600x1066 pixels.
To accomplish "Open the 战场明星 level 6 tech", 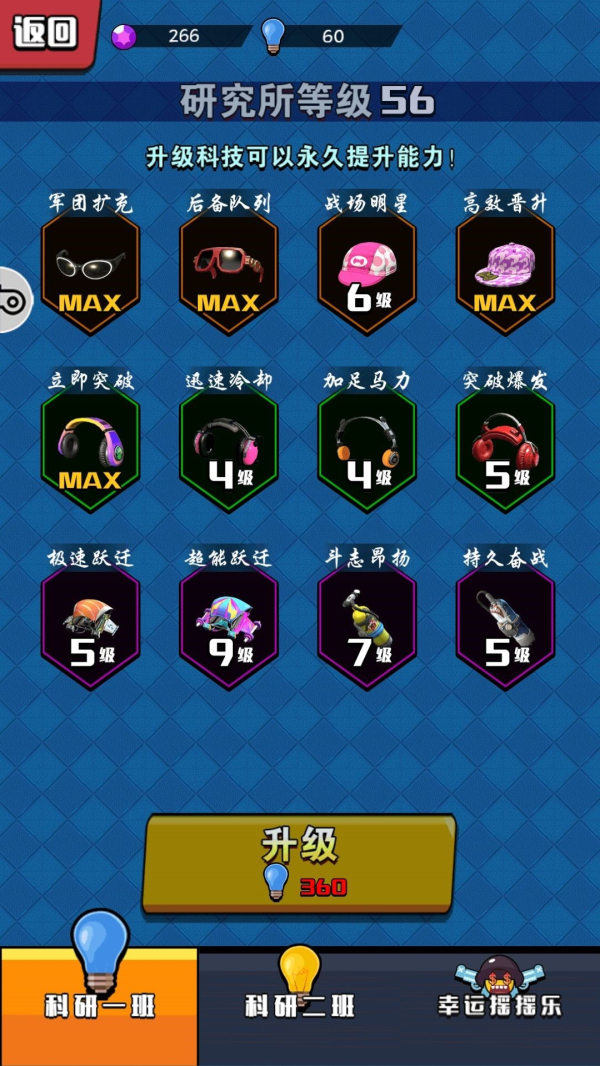I will [x=366, y=272].
